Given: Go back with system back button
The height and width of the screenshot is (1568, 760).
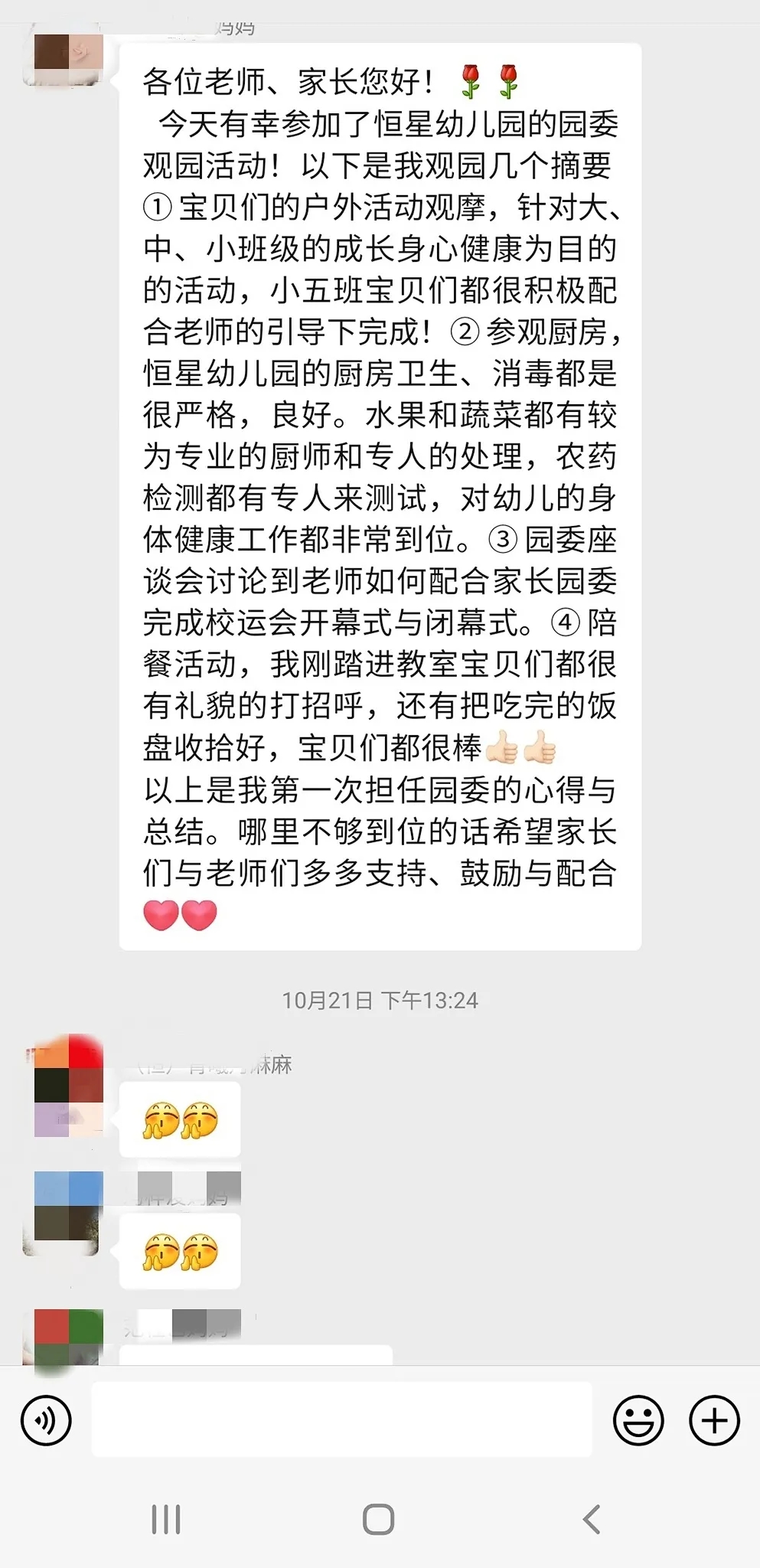Looking at the screenshot, I should (592, 1519).
